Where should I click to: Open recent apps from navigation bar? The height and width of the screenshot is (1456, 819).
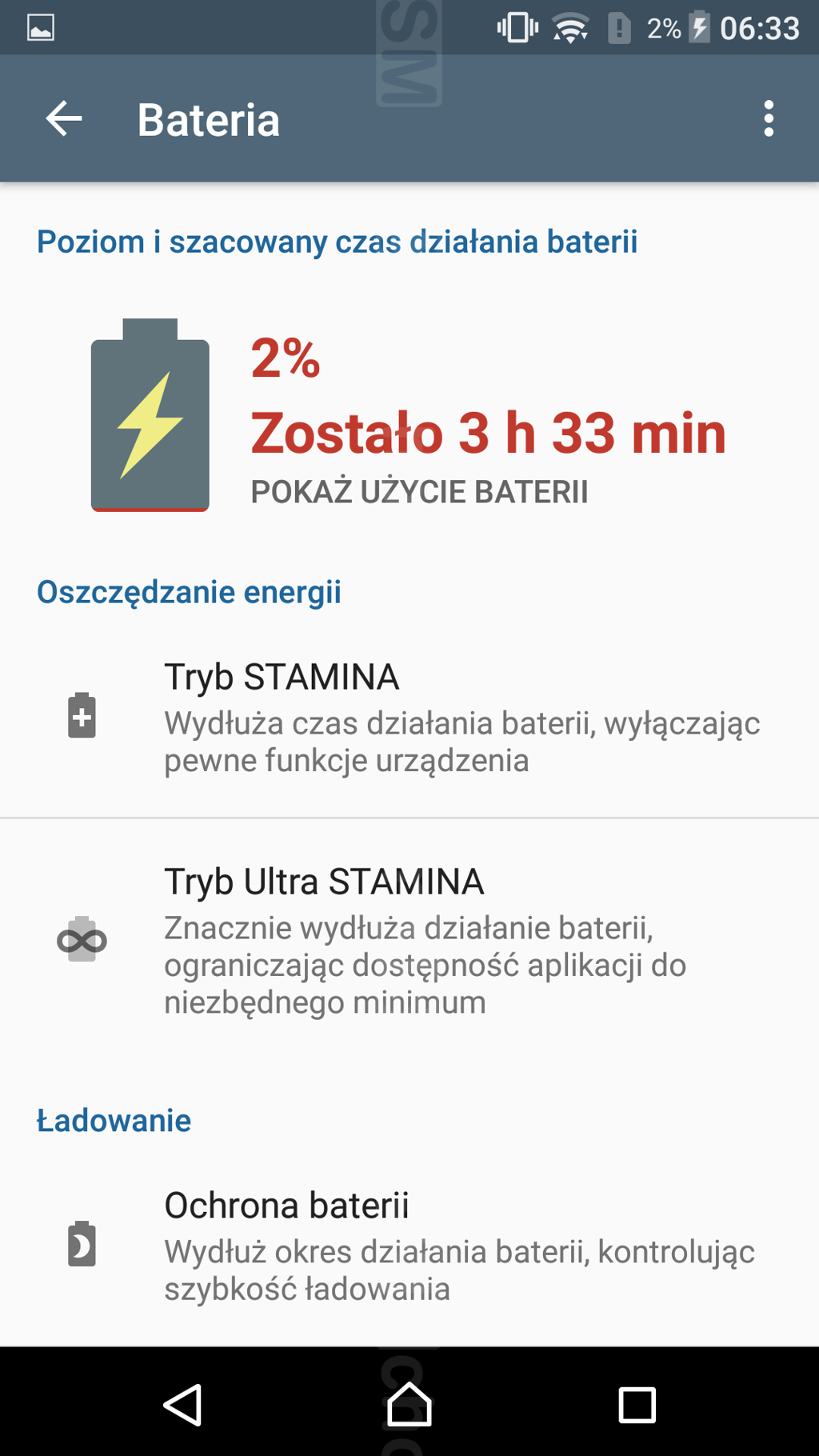coord(637,1404)
